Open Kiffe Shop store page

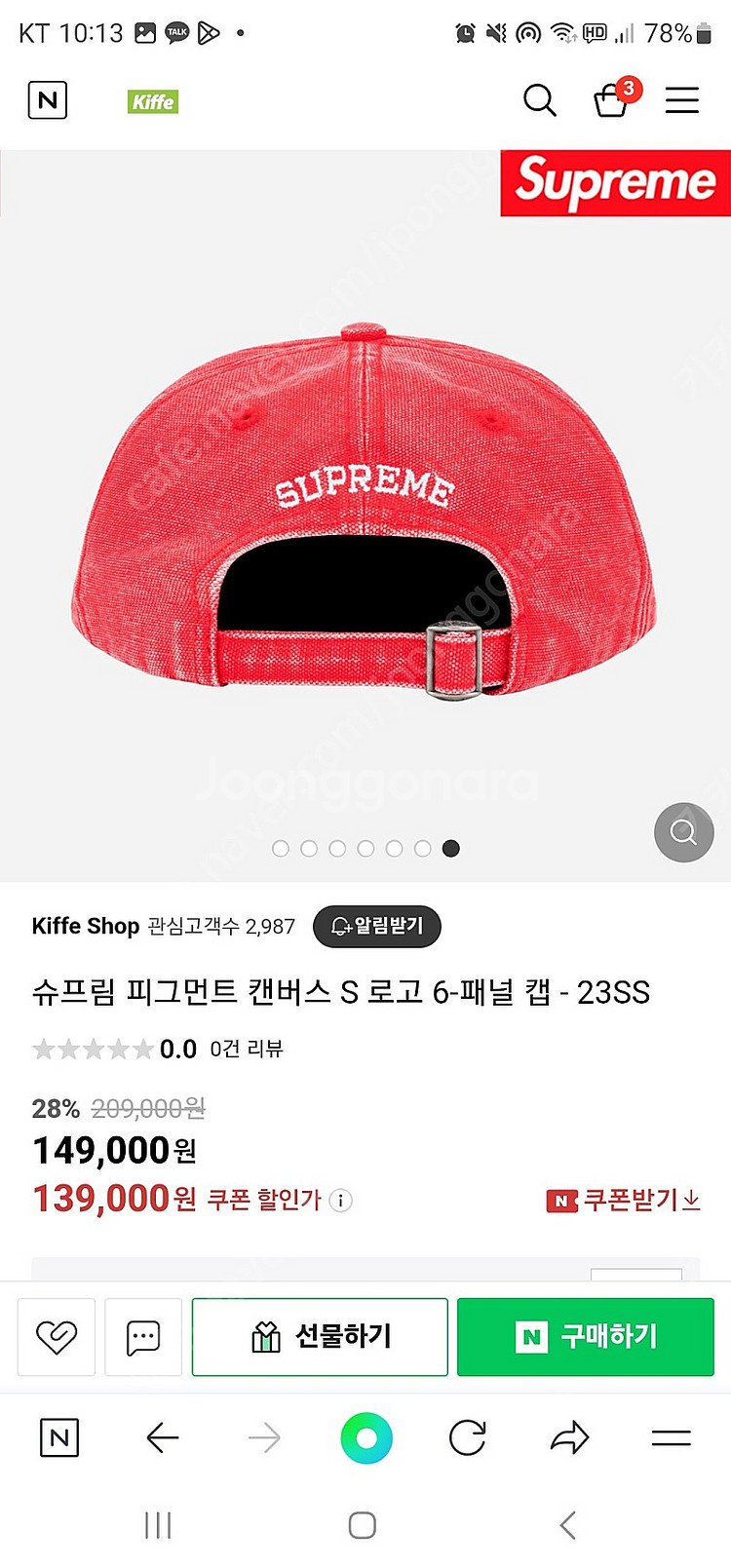(86, 926)
